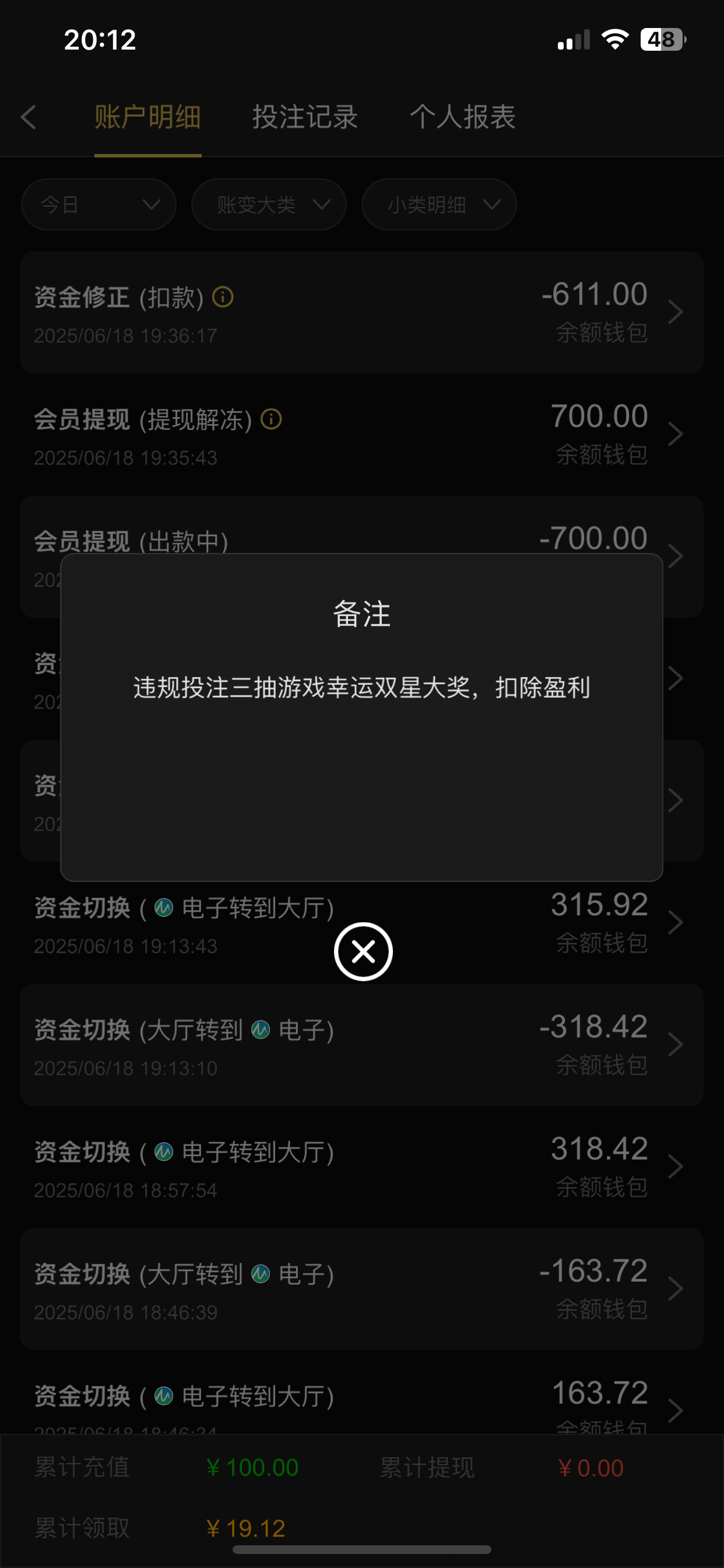Close the 备注 dialog

[x=363, y=951]
